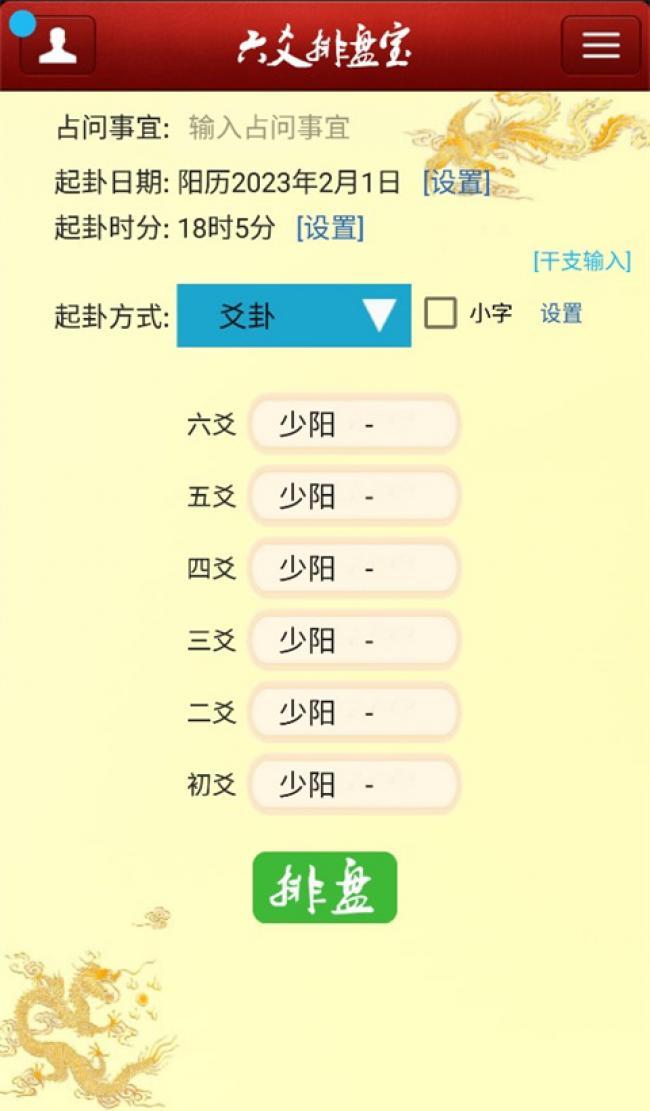
Task: Change the 三爻 selector value
Action: (353, 641)
